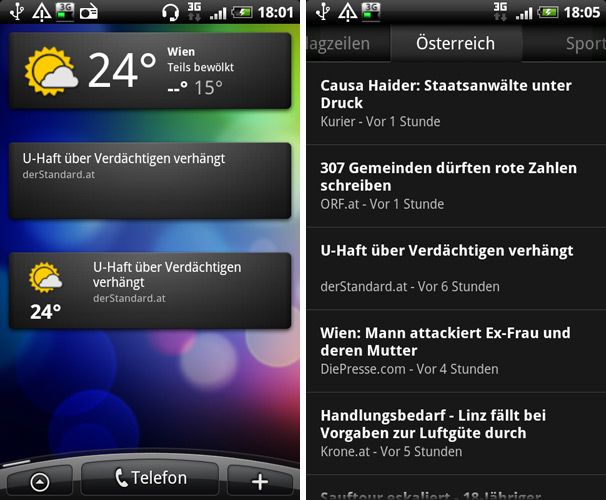Open the Telefon dialer button
Viewport: 606px width, 500px height.
point(150,478)
